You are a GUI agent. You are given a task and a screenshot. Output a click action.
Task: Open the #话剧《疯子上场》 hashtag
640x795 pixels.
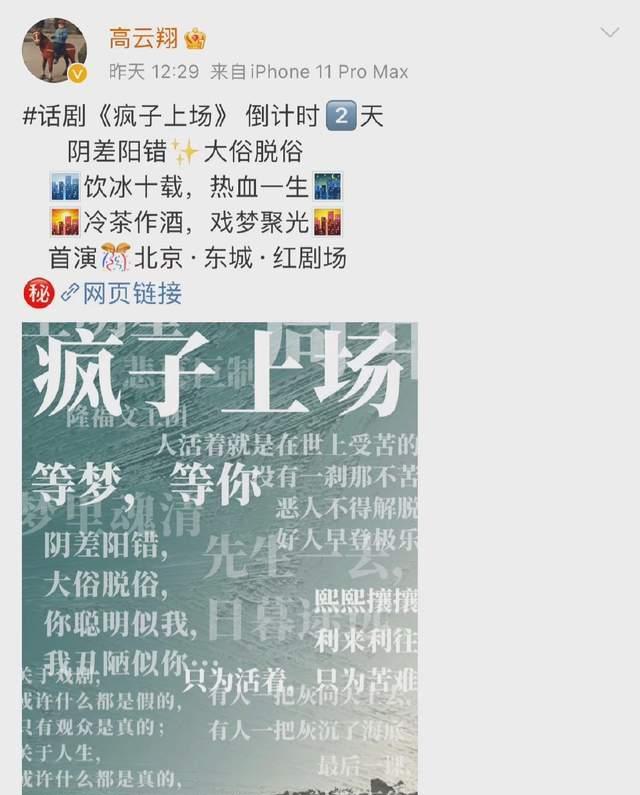coord(118,116)
